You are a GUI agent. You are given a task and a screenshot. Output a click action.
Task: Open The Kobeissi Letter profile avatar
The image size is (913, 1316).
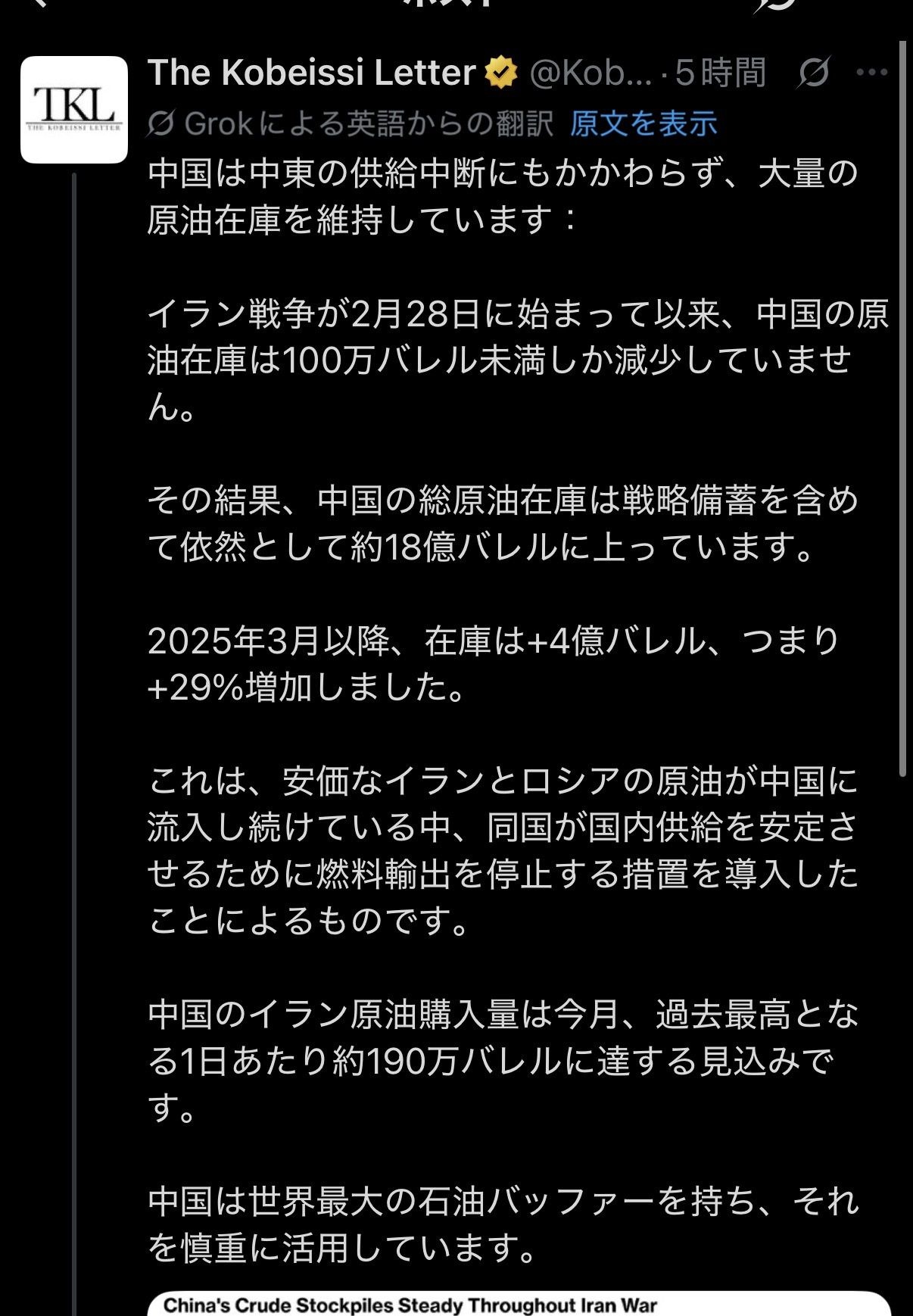[x=73, y=110]
